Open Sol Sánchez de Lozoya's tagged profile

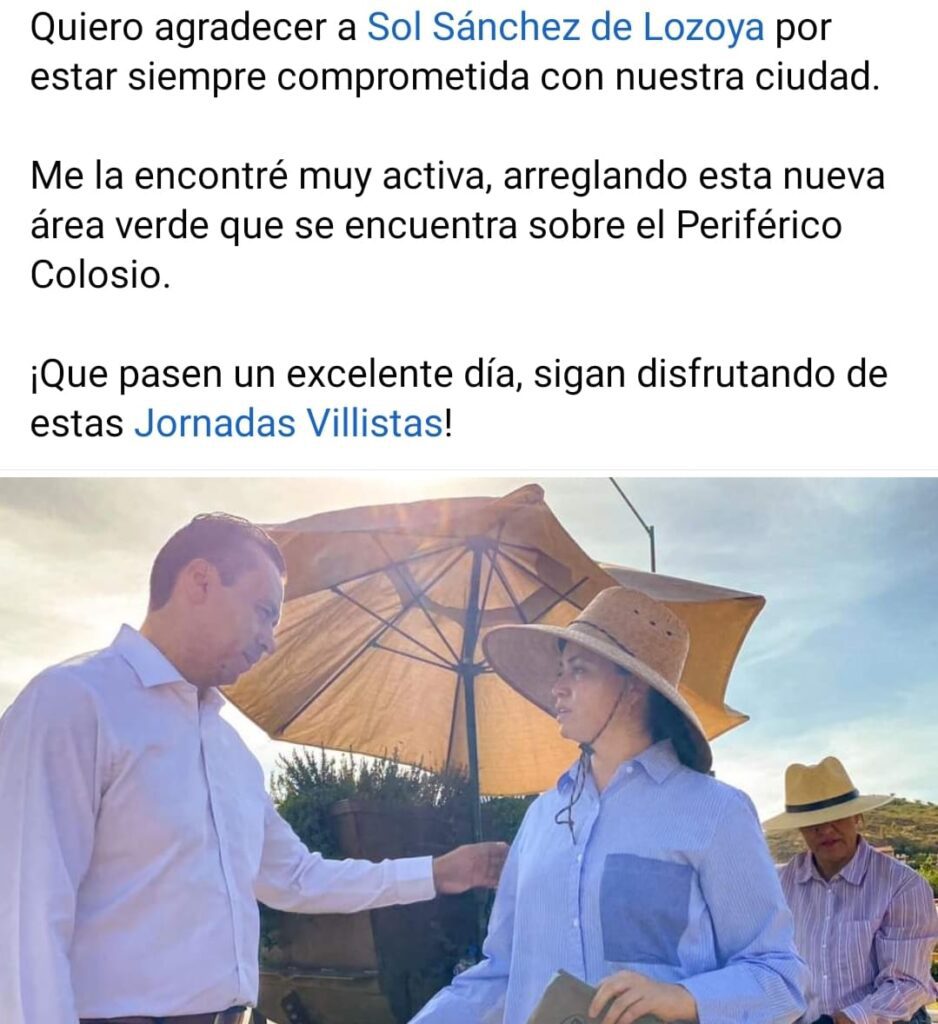point(565,29)
